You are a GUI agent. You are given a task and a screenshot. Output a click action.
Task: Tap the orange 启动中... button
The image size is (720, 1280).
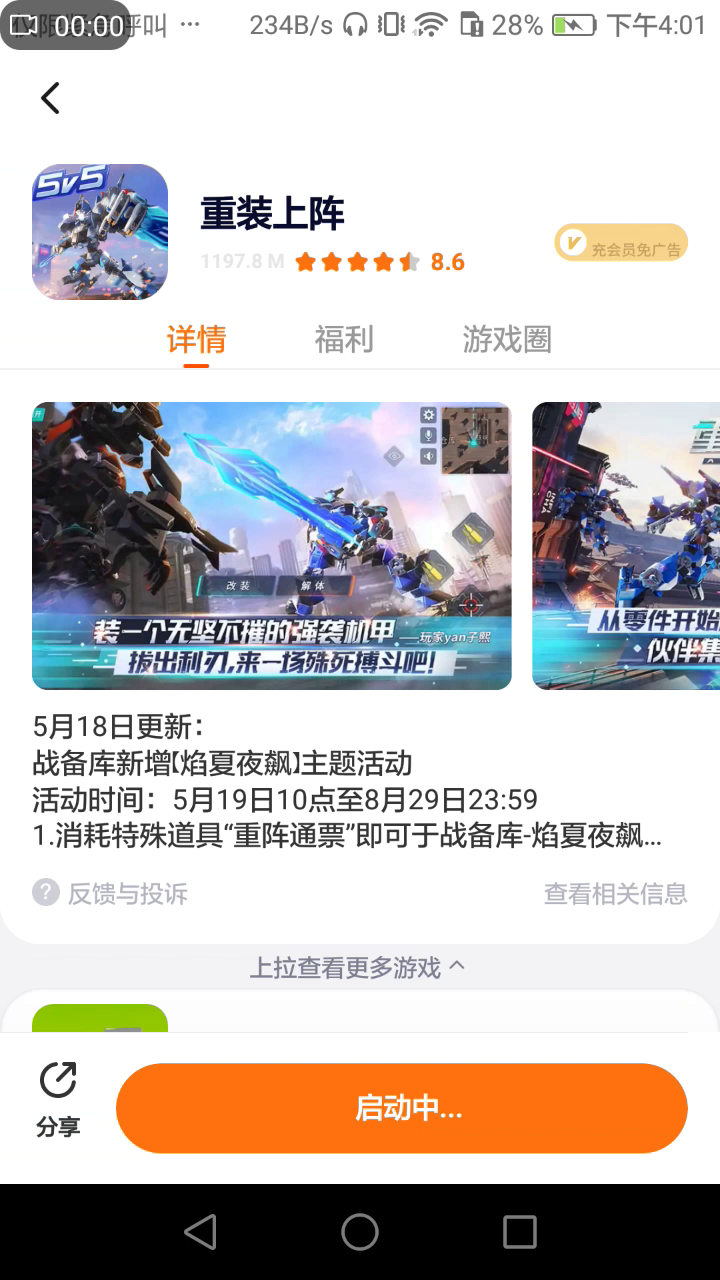(402, 1108)
